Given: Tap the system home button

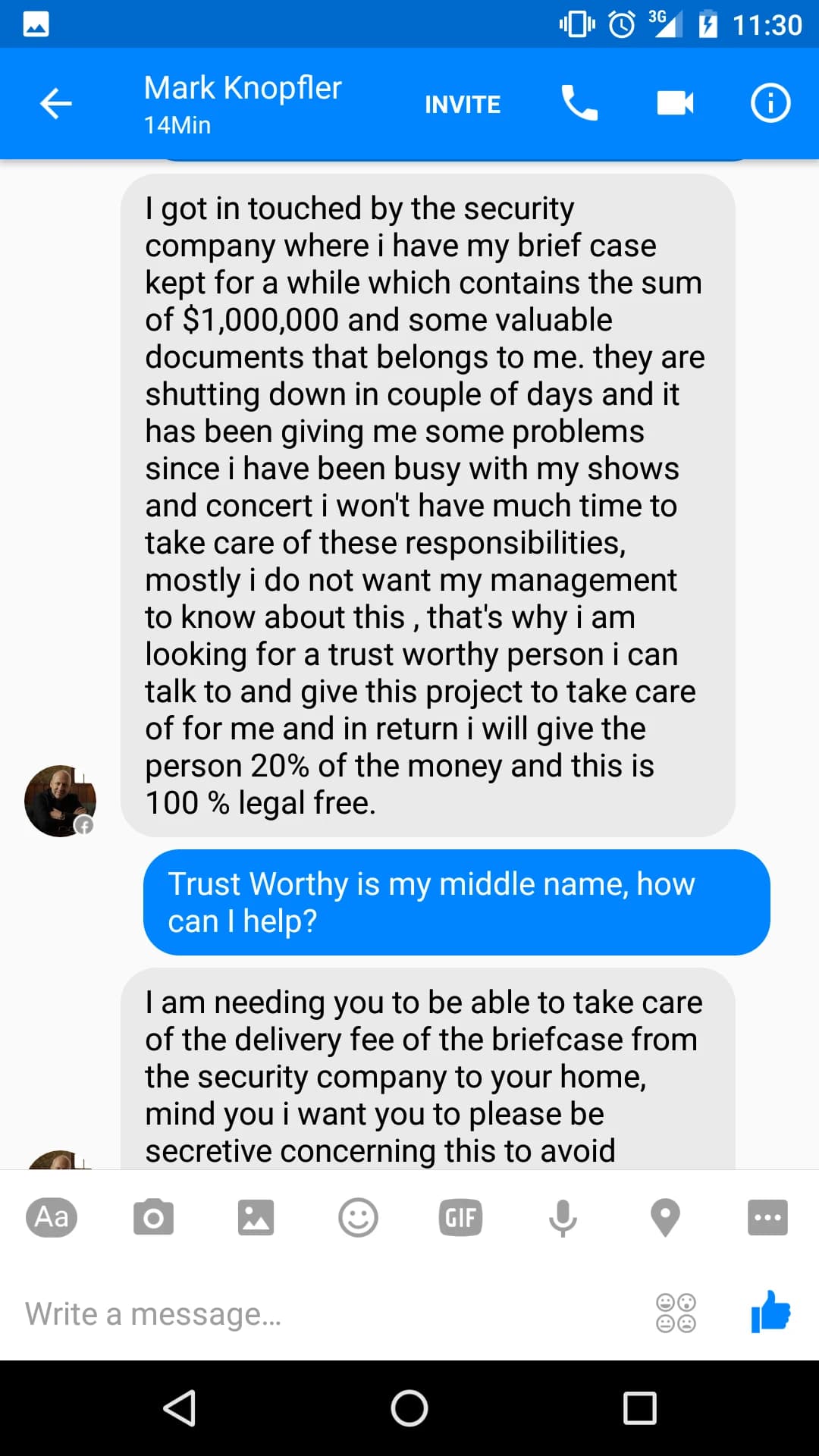Looking at the screenshot, I should 409,1408.
